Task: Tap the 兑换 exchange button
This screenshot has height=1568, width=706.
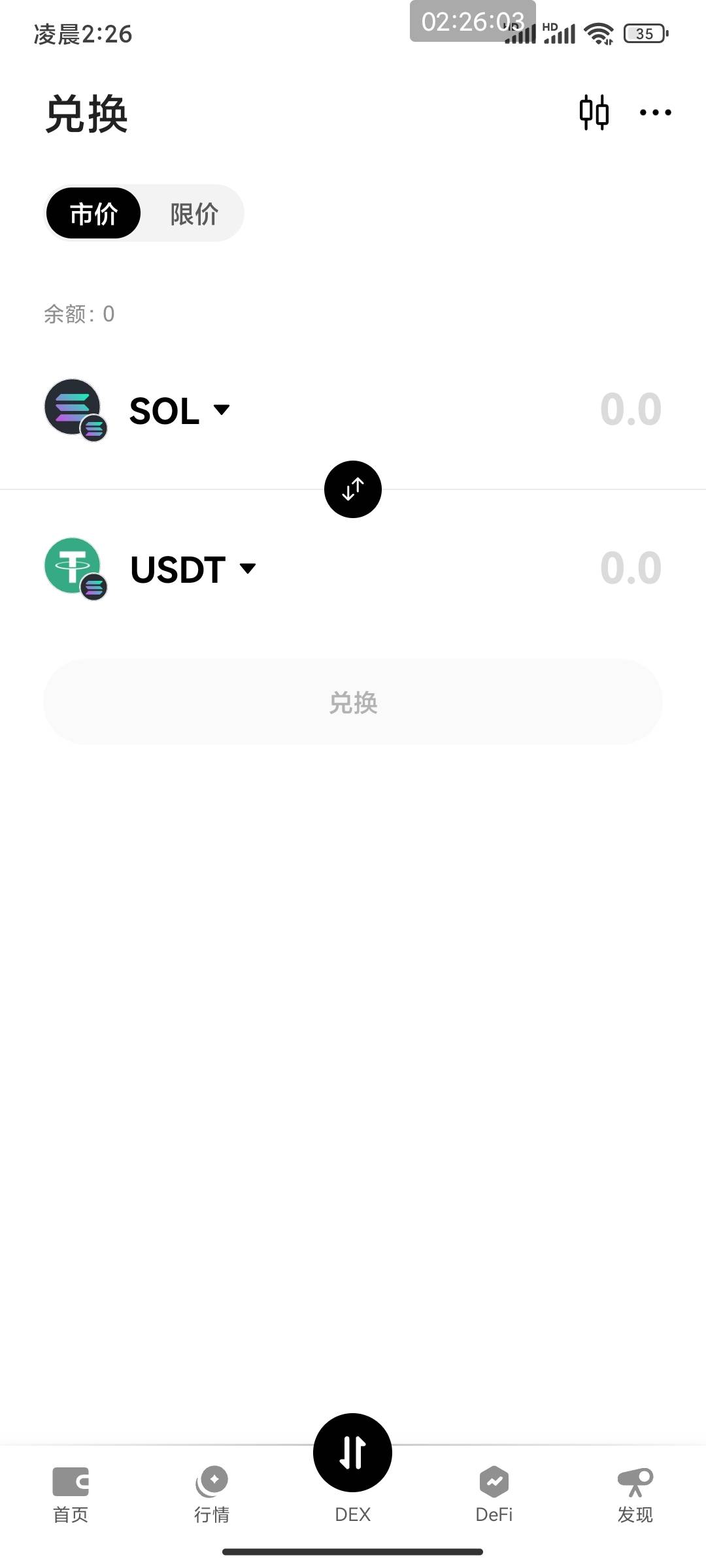Action: click(x=353, y=702)
